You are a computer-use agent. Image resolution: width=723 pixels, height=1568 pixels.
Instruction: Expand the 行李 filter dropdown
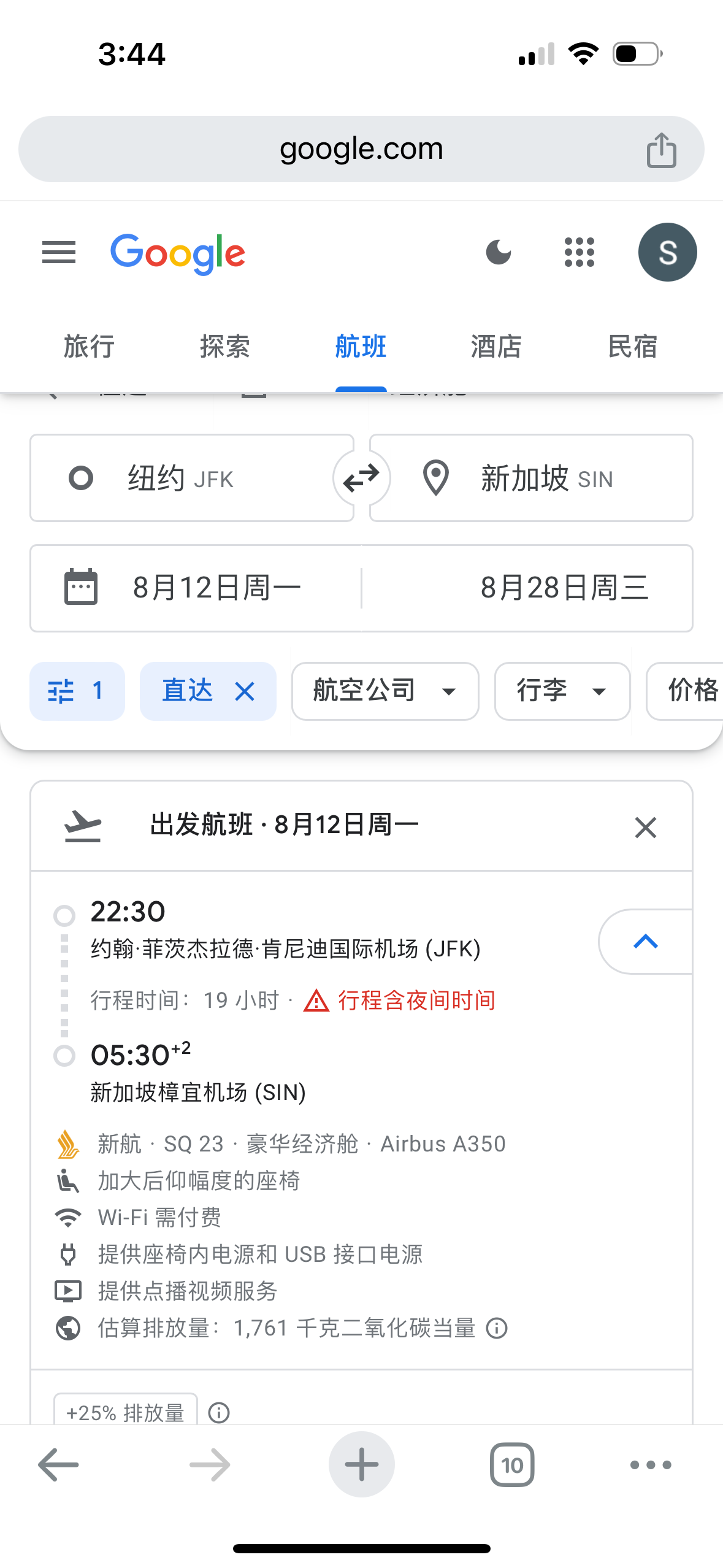pyautogui.click(x=562, y=691)
